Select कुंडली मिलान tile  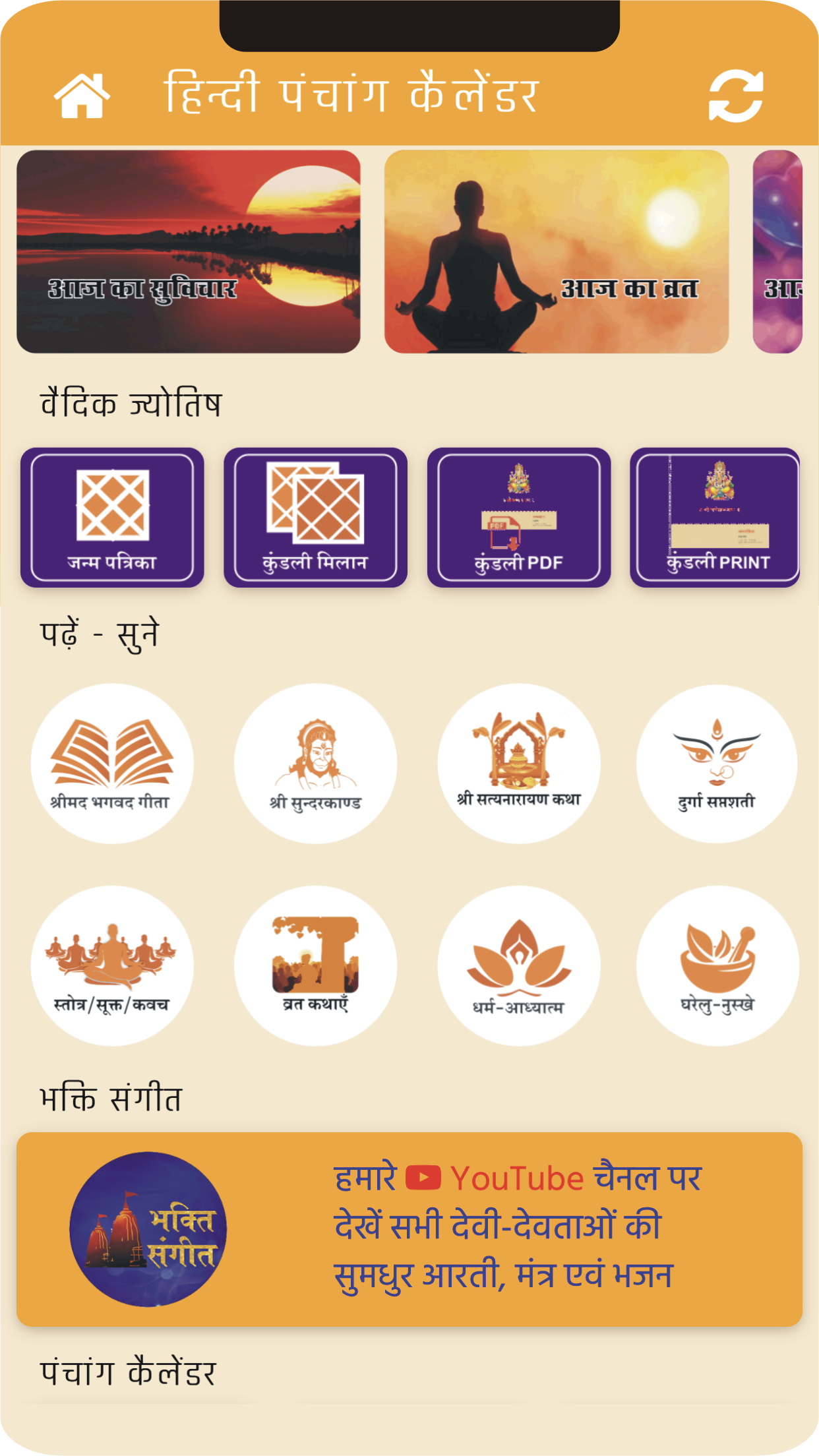[315, 518]
